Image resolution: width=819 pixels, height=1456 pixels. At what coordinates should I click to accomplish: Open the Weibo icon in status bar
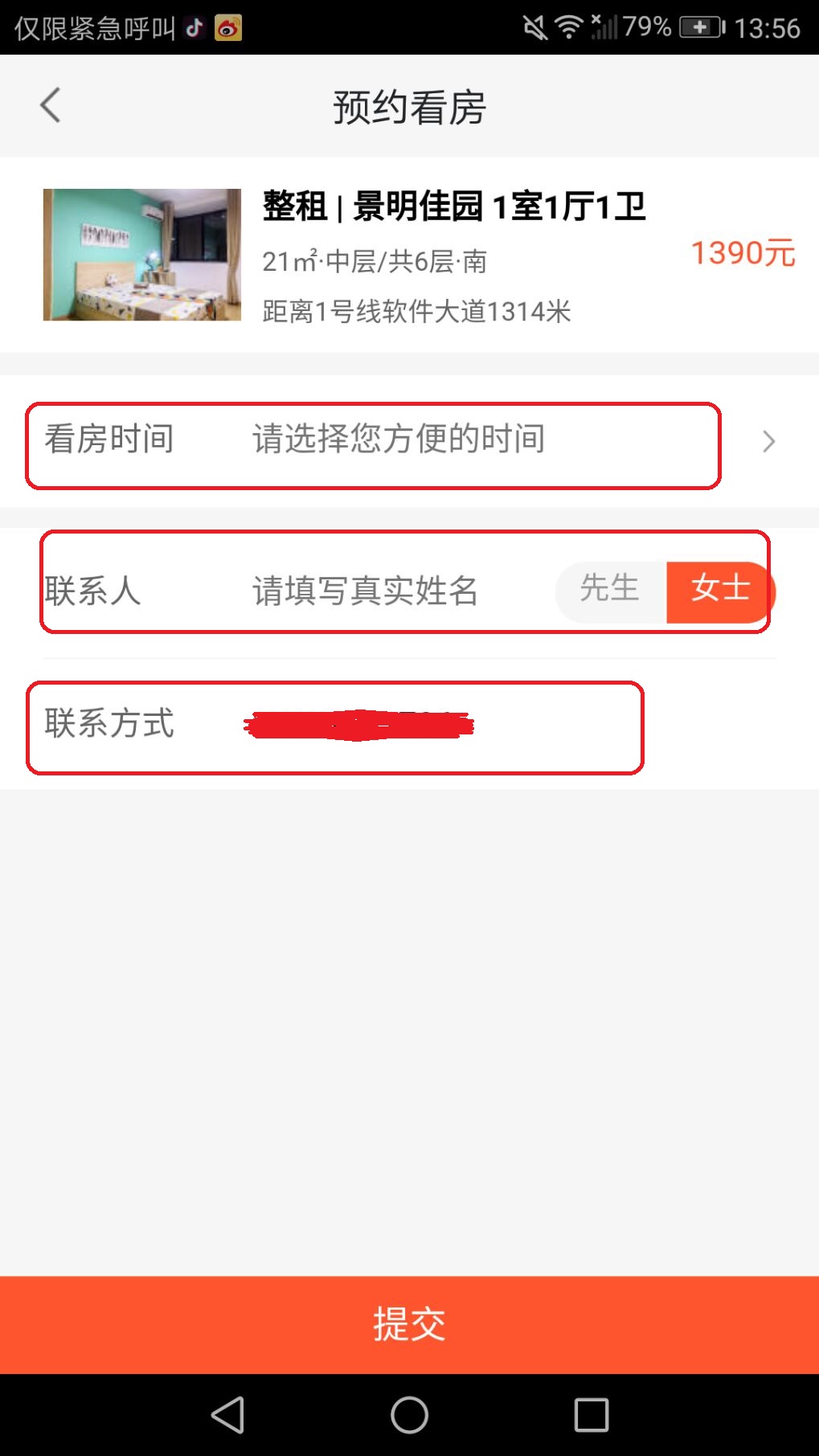click(228, 28)
